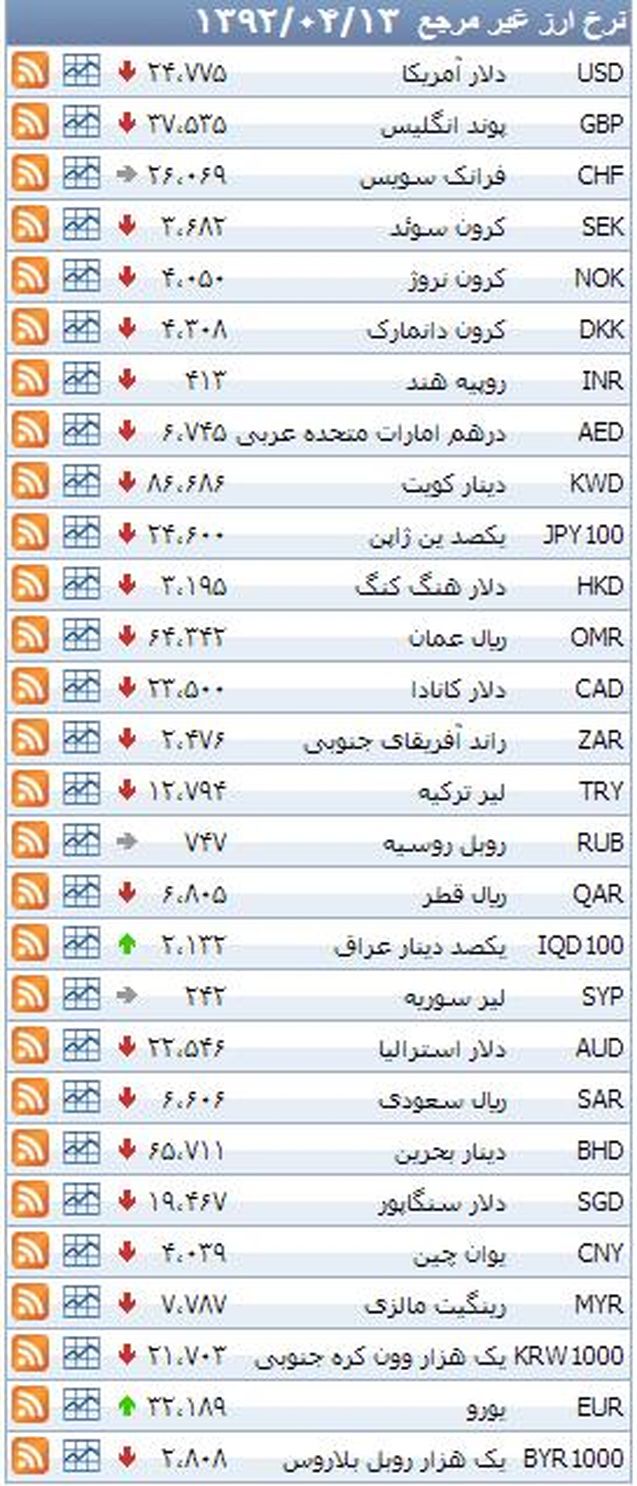View the rate chart for SEK
Image resolution: width=637 pixels, height=1486 pixels.
click(x=81, y=227)
